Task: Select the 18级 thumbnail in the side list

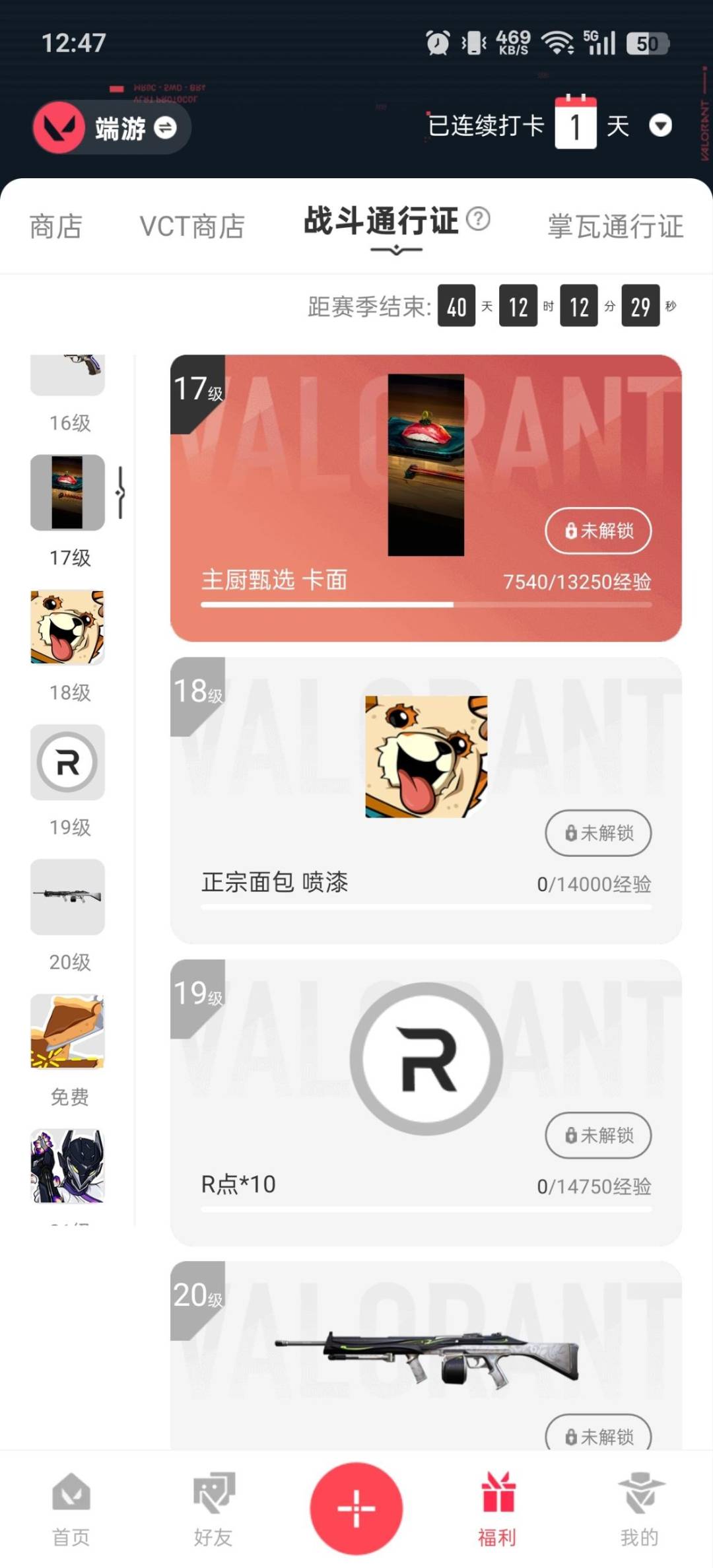Action: (x=68, y=627)
